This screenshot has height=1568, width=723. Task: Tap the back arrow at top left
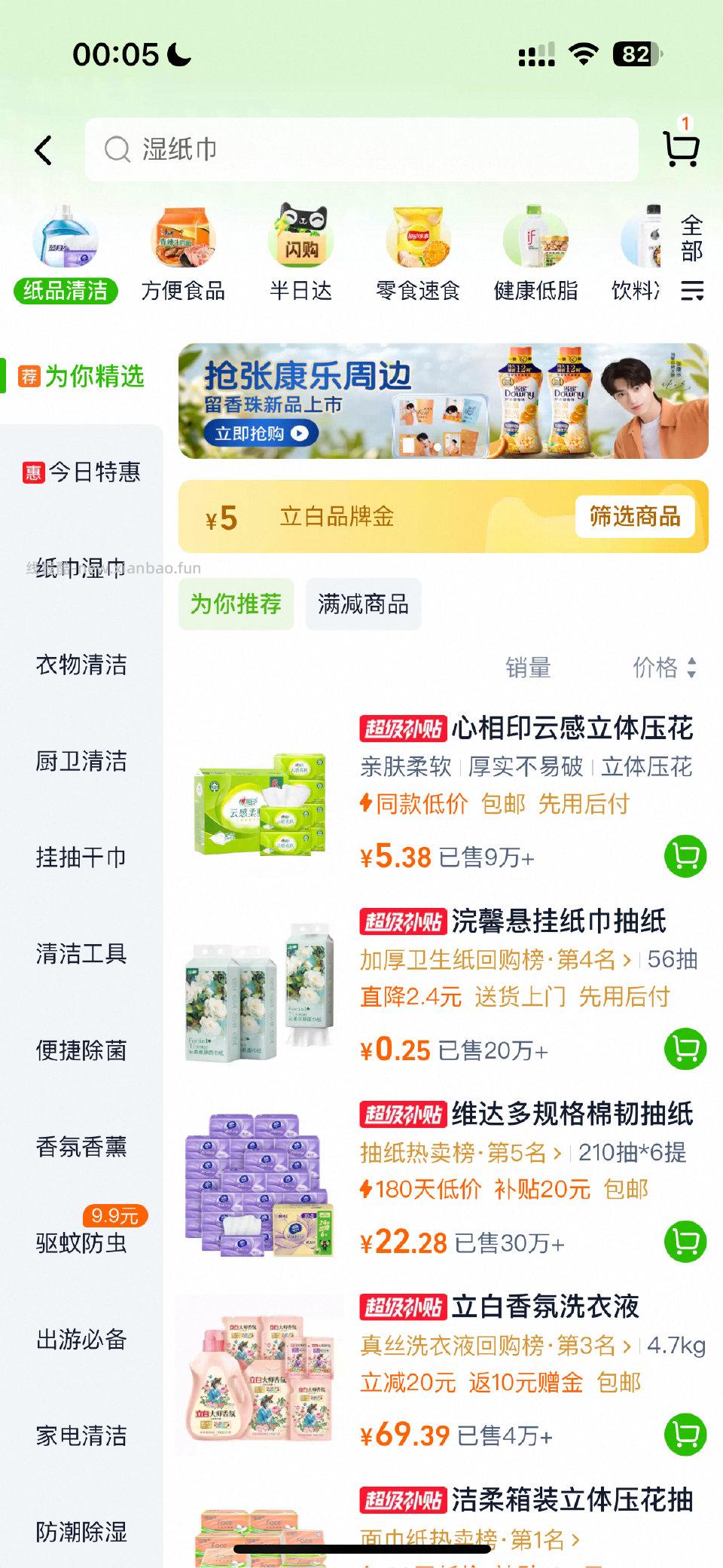[x=43, y=149]
